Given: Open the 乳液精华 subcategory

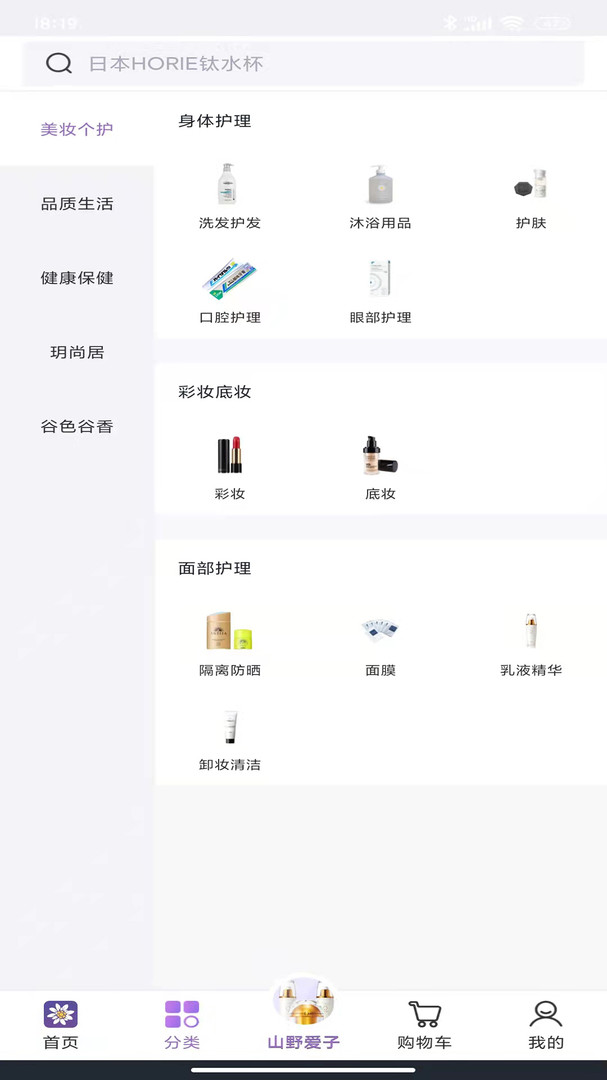Looking at the screenshot, I should [530, 643].
